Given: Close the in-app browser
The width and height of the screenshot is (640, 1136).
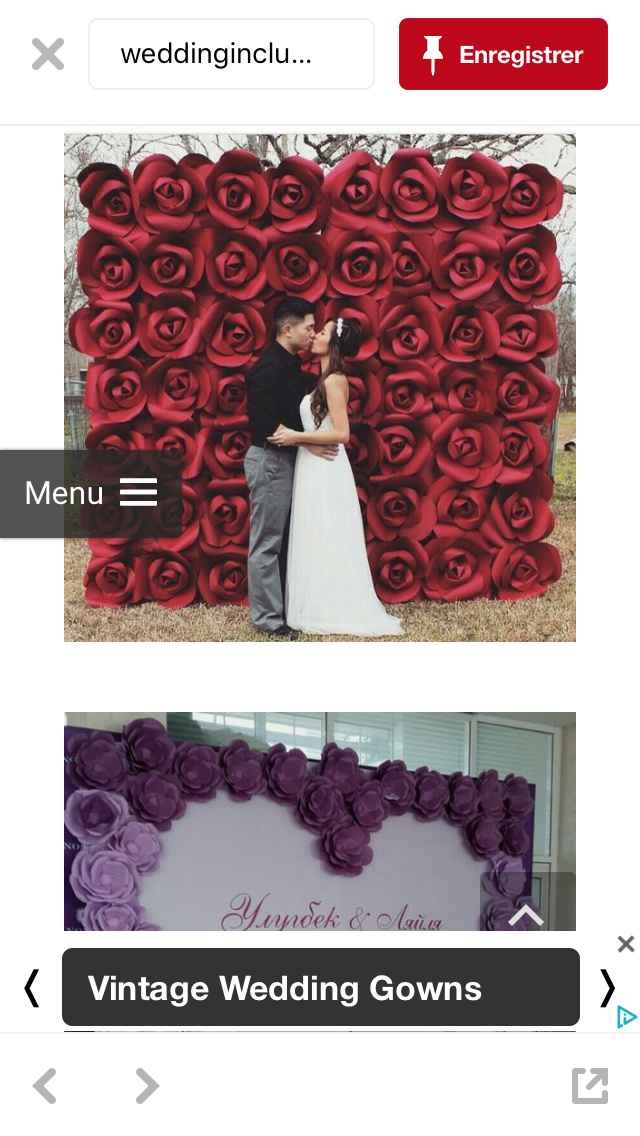Looking at the screenshot, I should 47,54.
